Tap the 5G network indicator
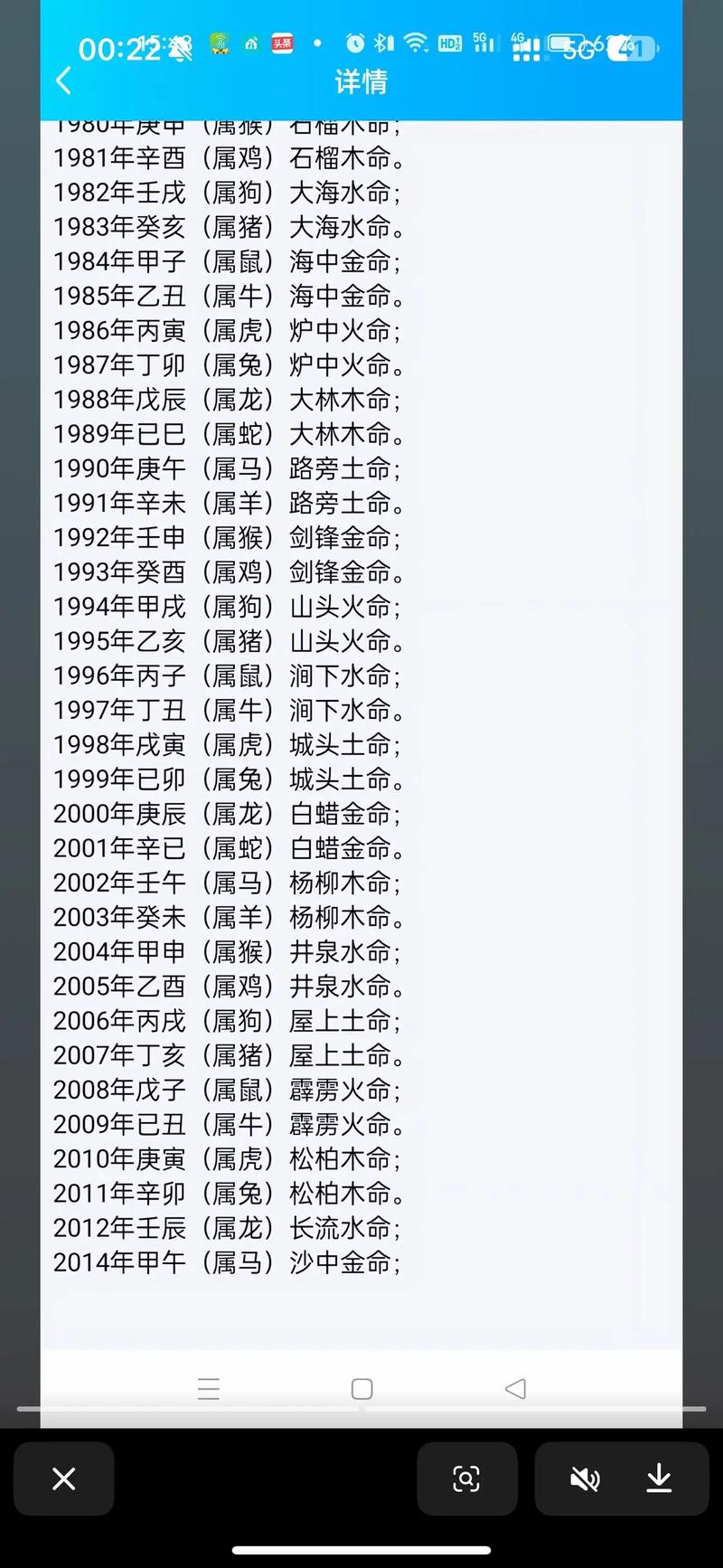 tap(483, 43)
